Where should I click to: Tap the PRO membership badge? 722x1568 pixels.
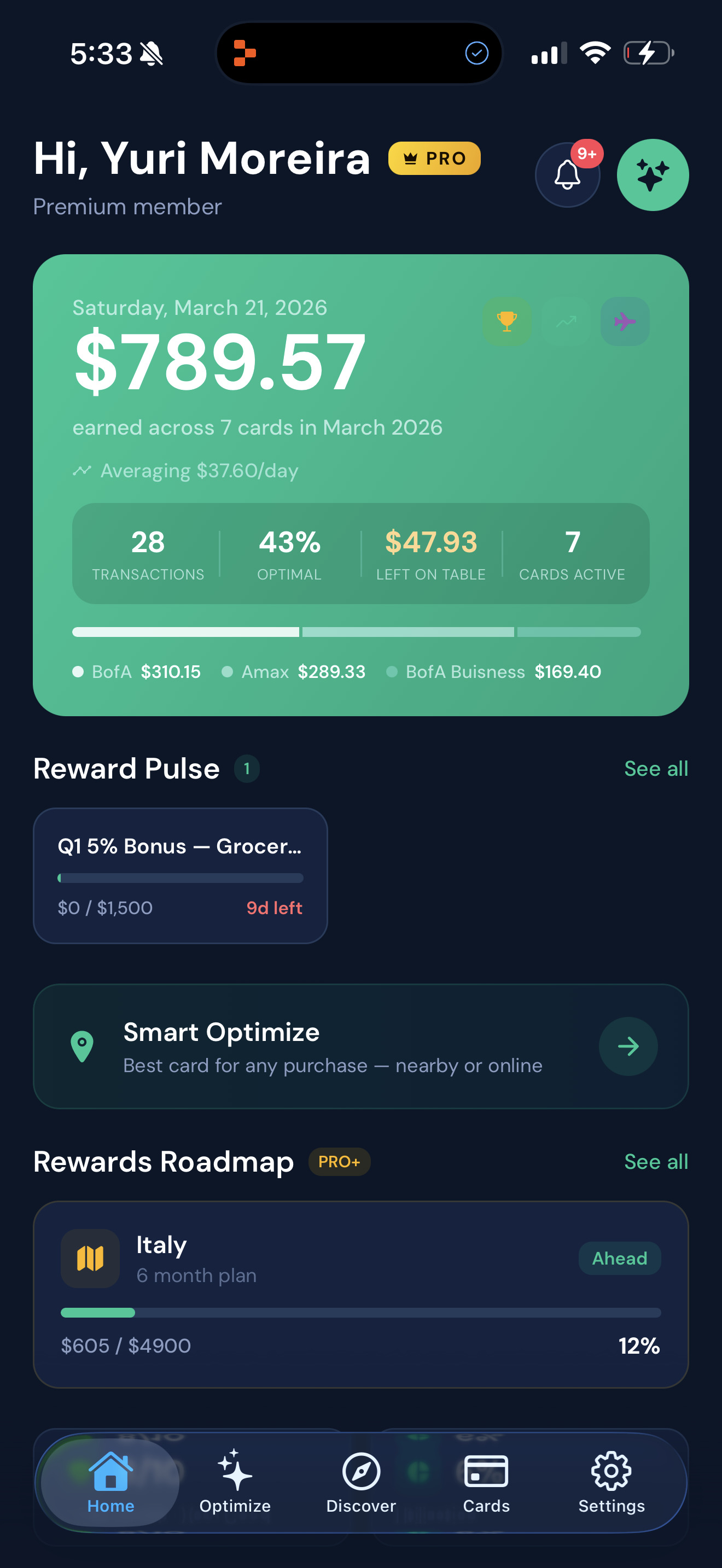(434, 158)
